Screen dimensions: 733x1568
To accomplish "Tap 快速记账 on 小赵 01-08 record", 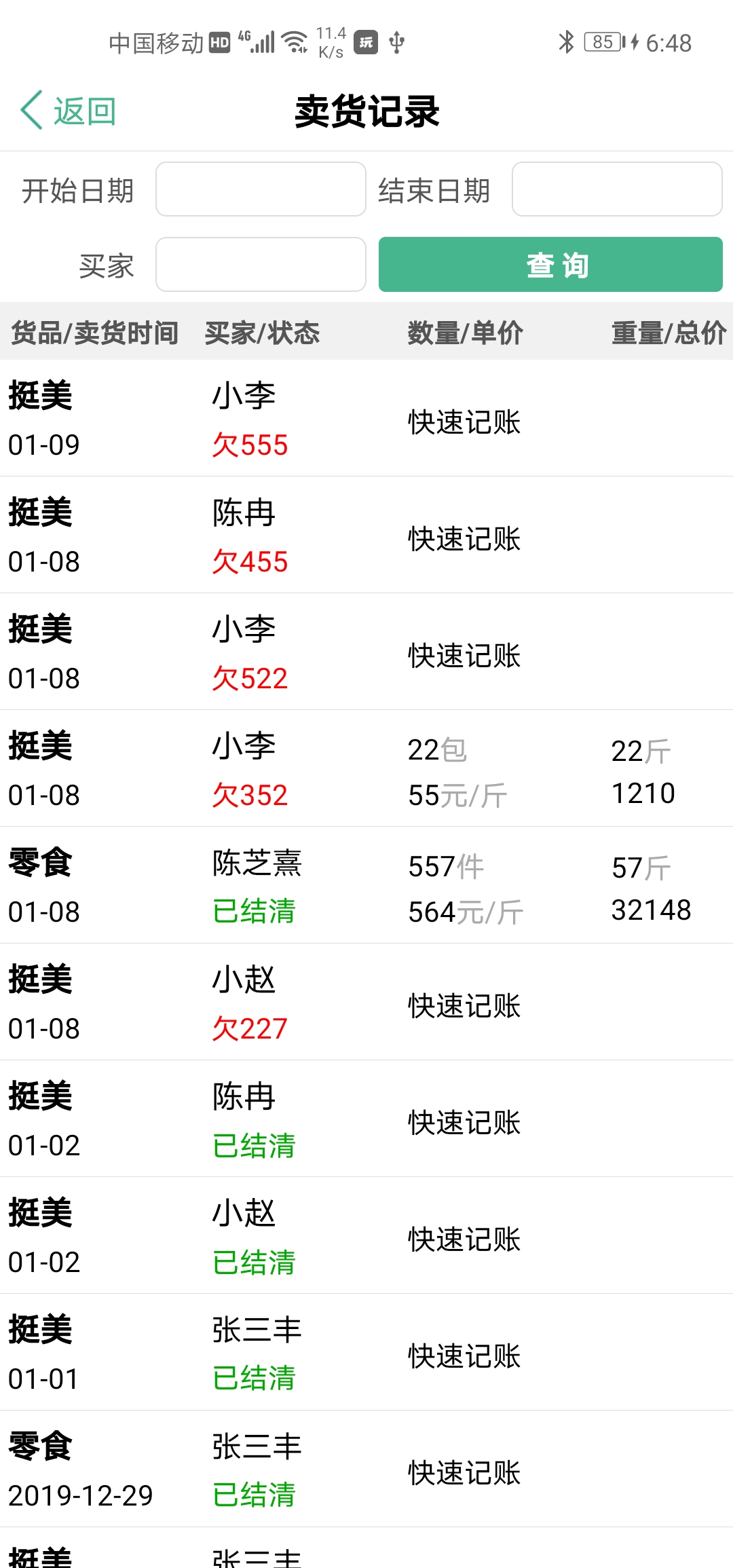I will coord(464,1008).
